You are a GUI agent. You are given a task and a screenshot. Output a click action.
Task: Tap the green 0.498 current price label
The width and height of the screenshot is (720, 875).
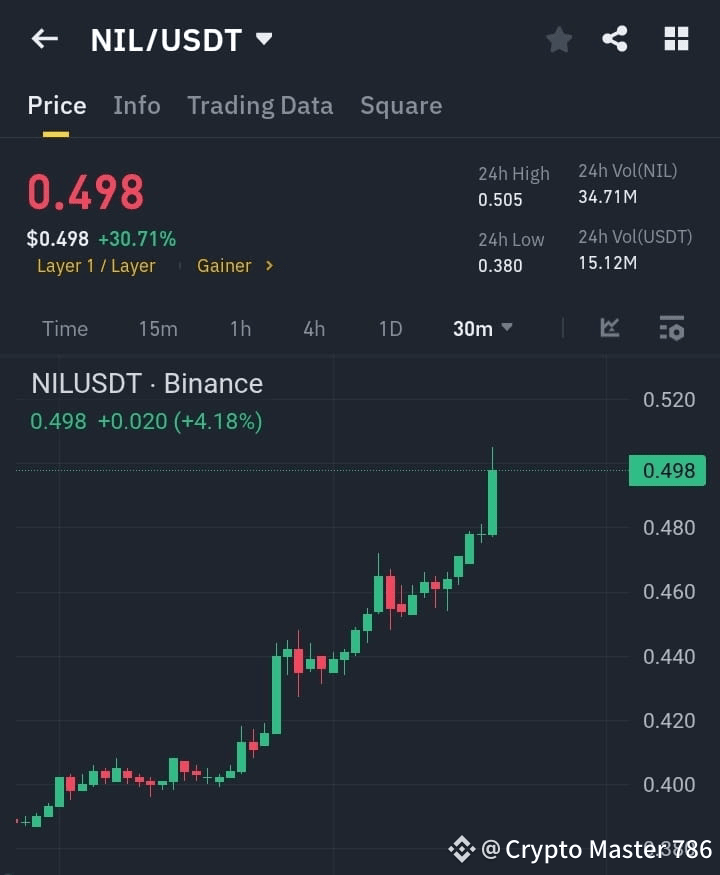666,470
